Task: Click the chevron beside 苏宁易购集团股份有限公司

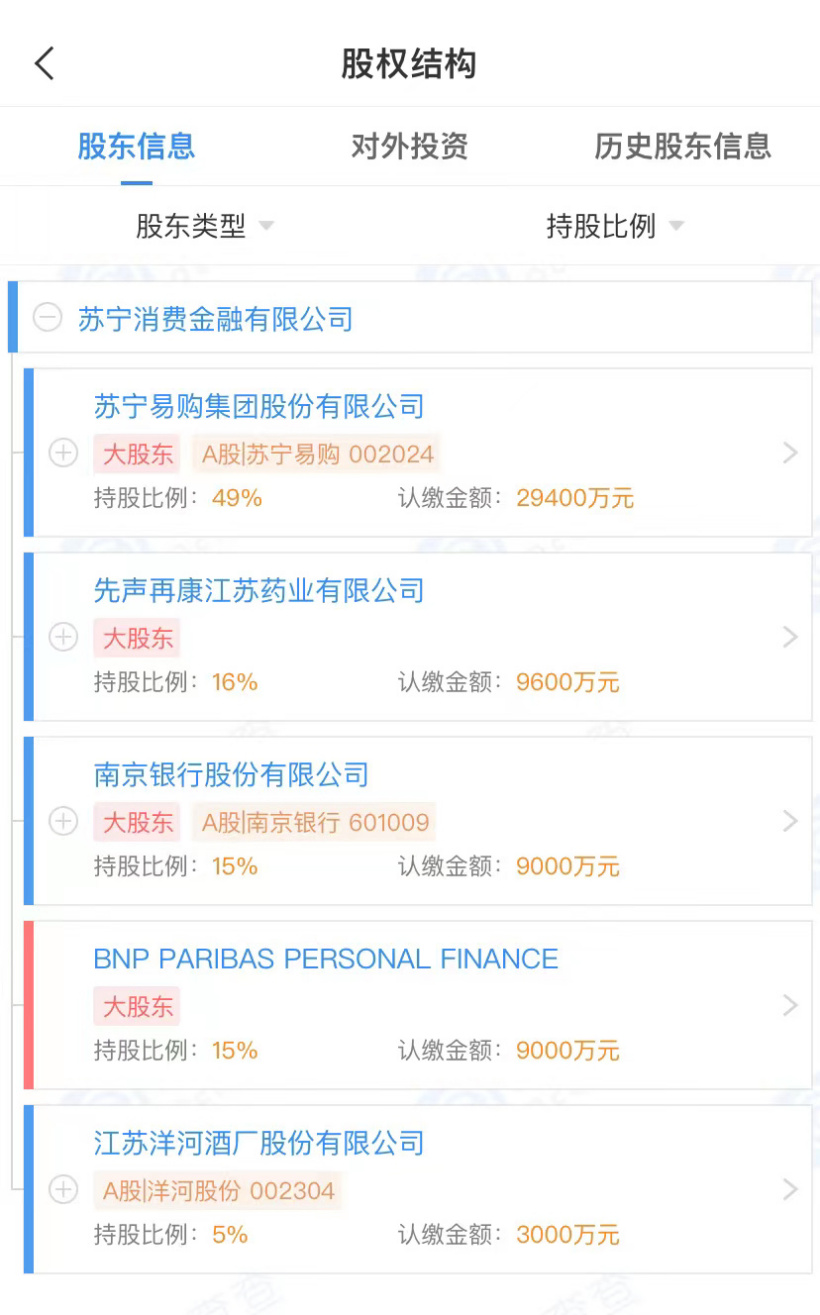Action: [x=789, y=454]
